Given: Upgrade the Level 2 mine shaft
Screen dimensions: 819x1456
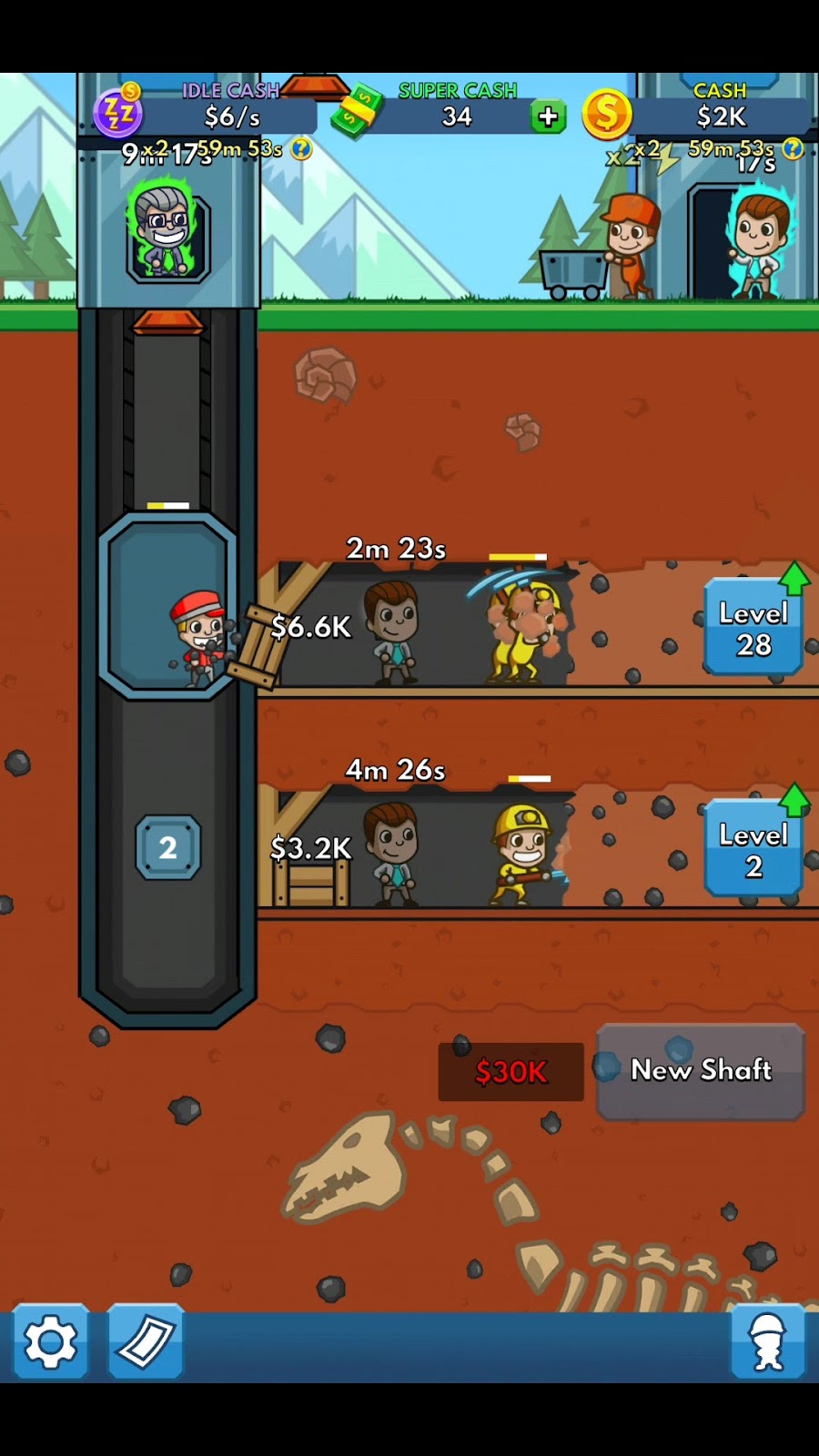Looking at the screenshot, I should point(753,849).
